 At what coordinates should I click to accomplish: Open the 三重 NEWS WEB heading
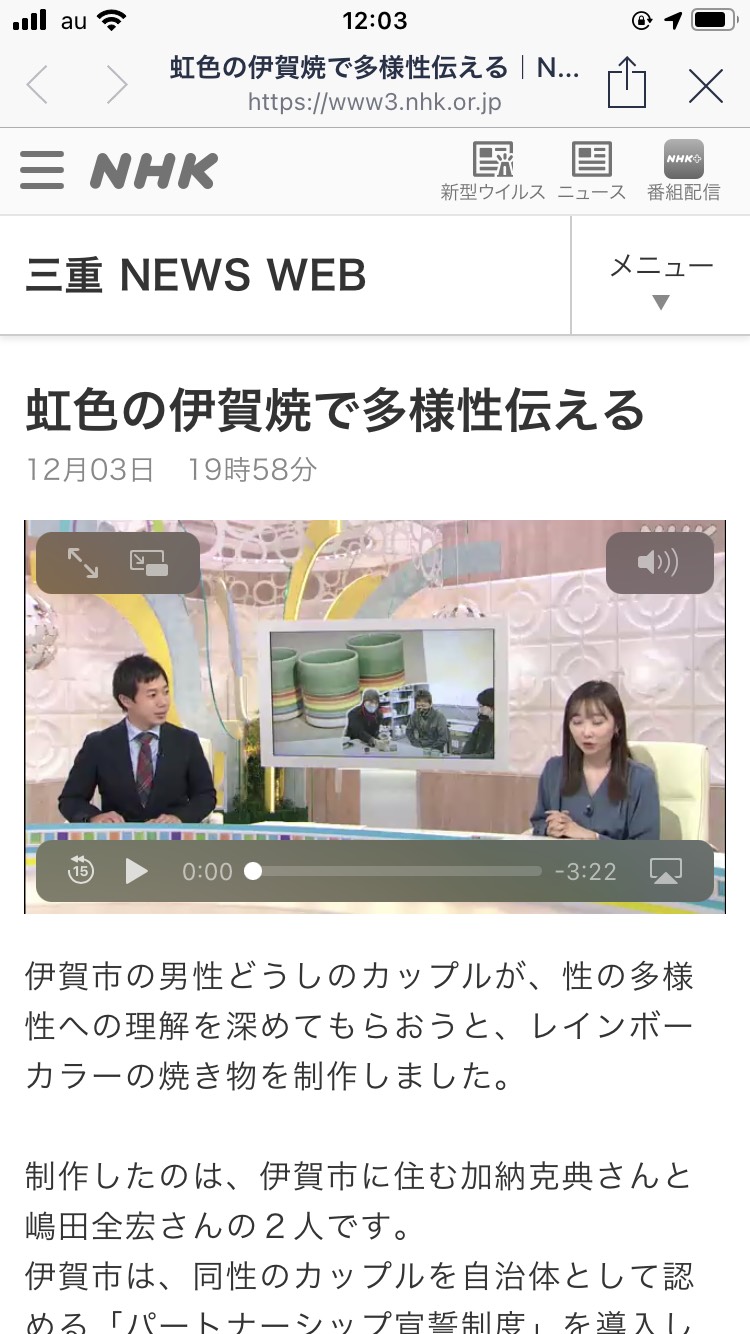(x=196, y=276)
